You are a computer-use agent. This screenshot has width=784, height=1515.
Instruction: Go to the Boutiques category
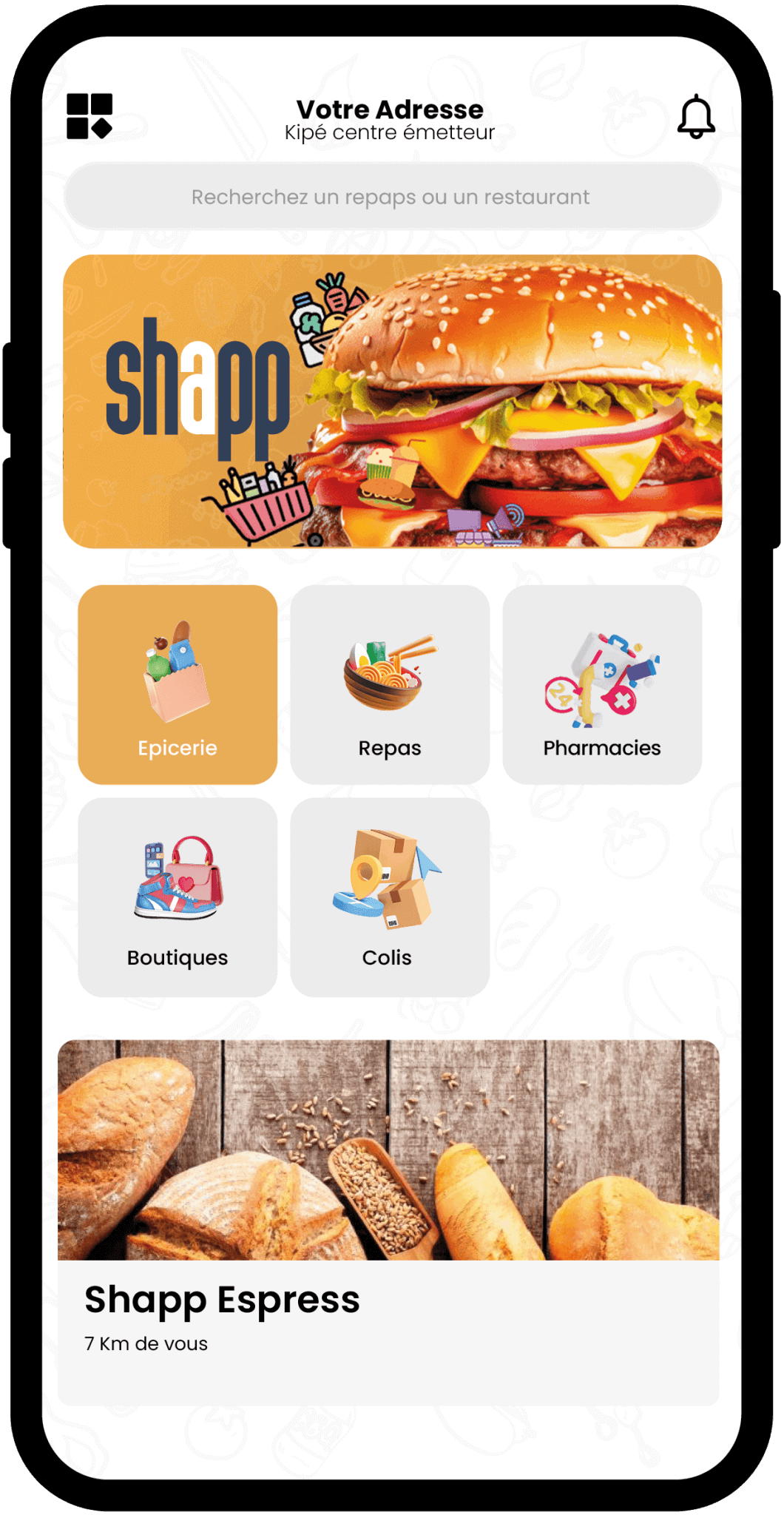point(178,897)
